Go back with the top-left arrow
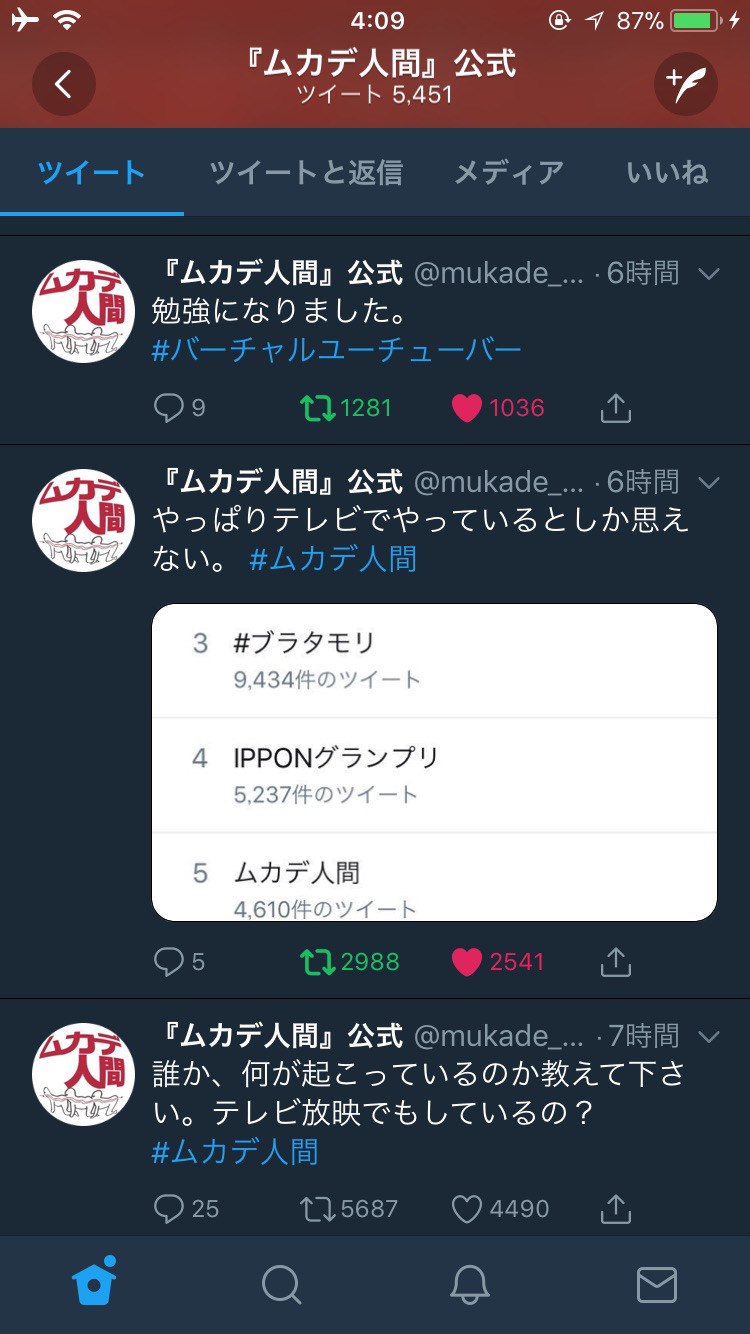Viewport: 750px width, 1334px height. pos(64,84)
